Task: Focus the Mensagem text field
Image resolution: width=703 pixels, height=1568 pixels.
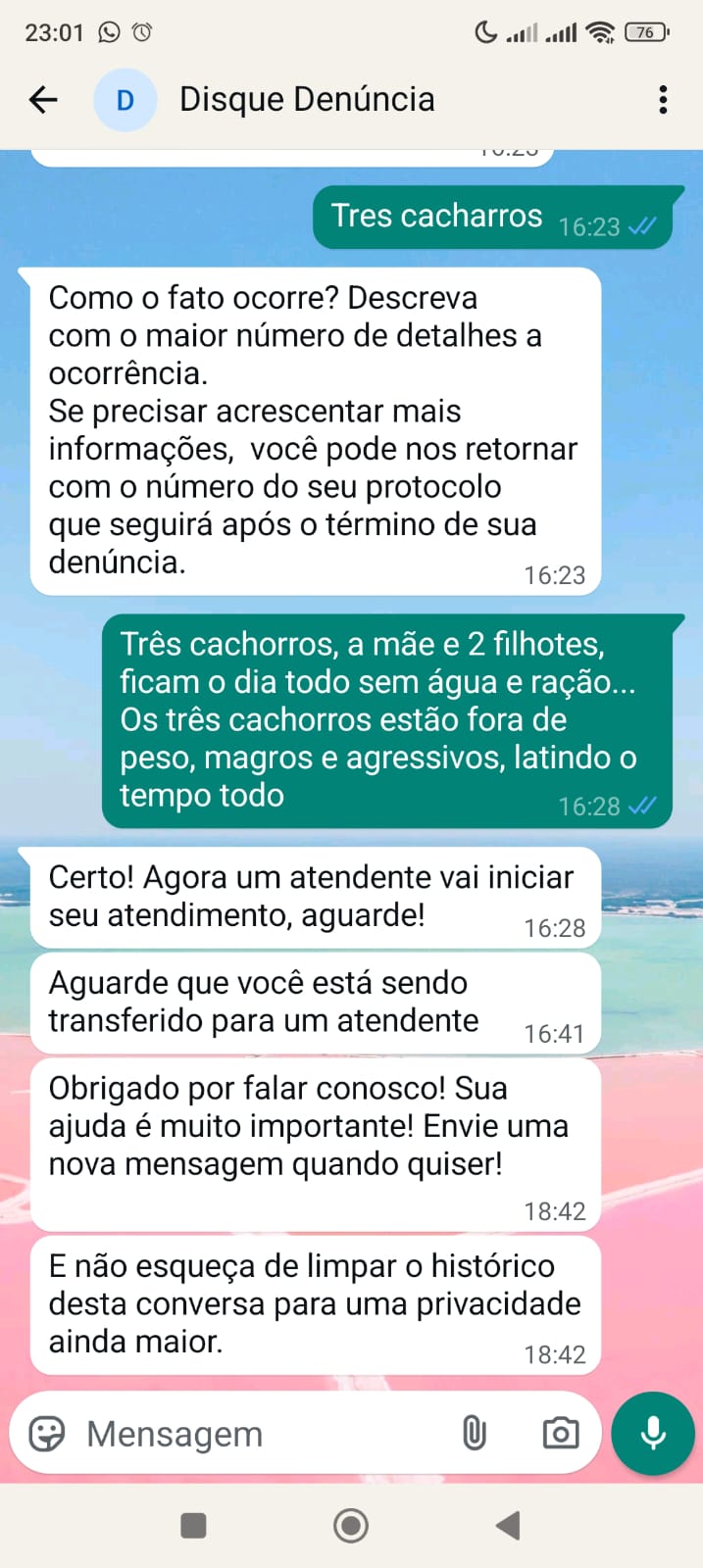Action: coord(255,1434)
